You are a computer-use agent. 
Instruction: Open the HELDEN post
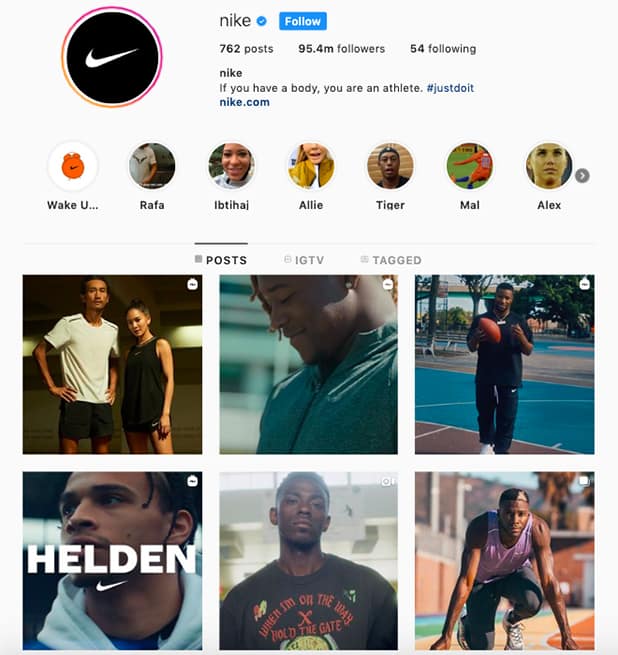tap(112, 561)
